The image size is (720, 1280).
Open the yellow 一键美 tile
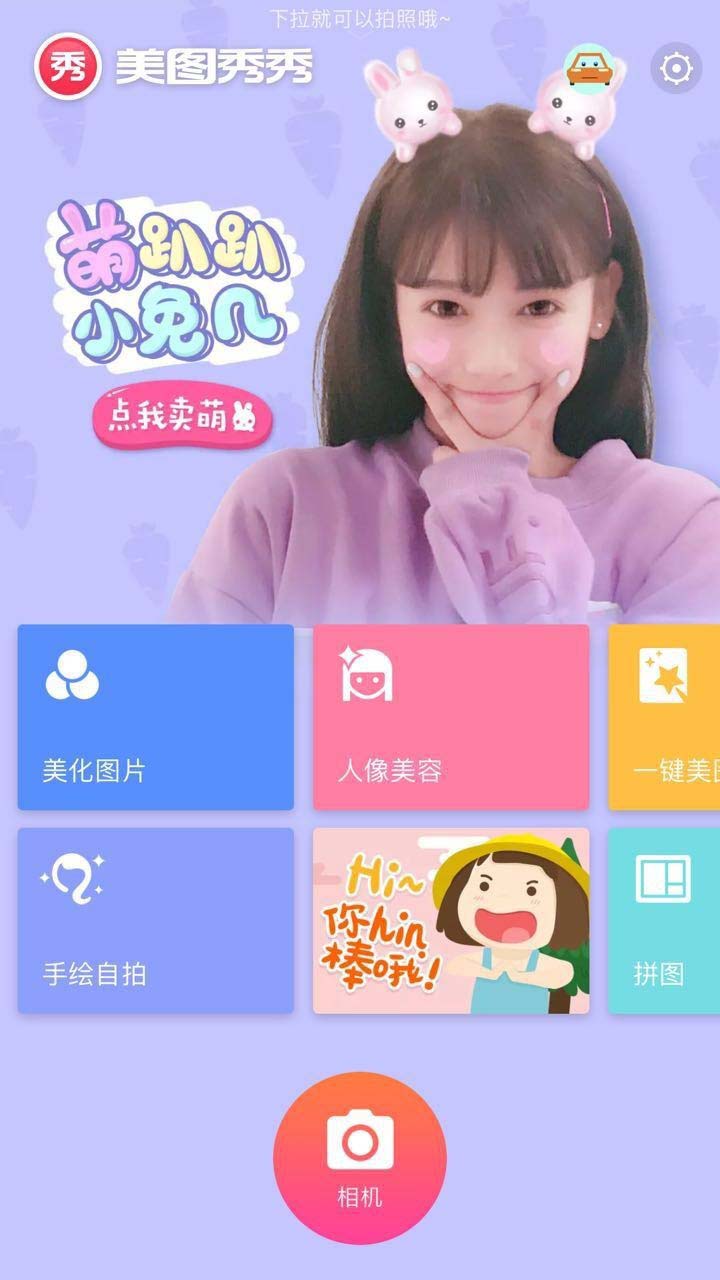point(664,717)
